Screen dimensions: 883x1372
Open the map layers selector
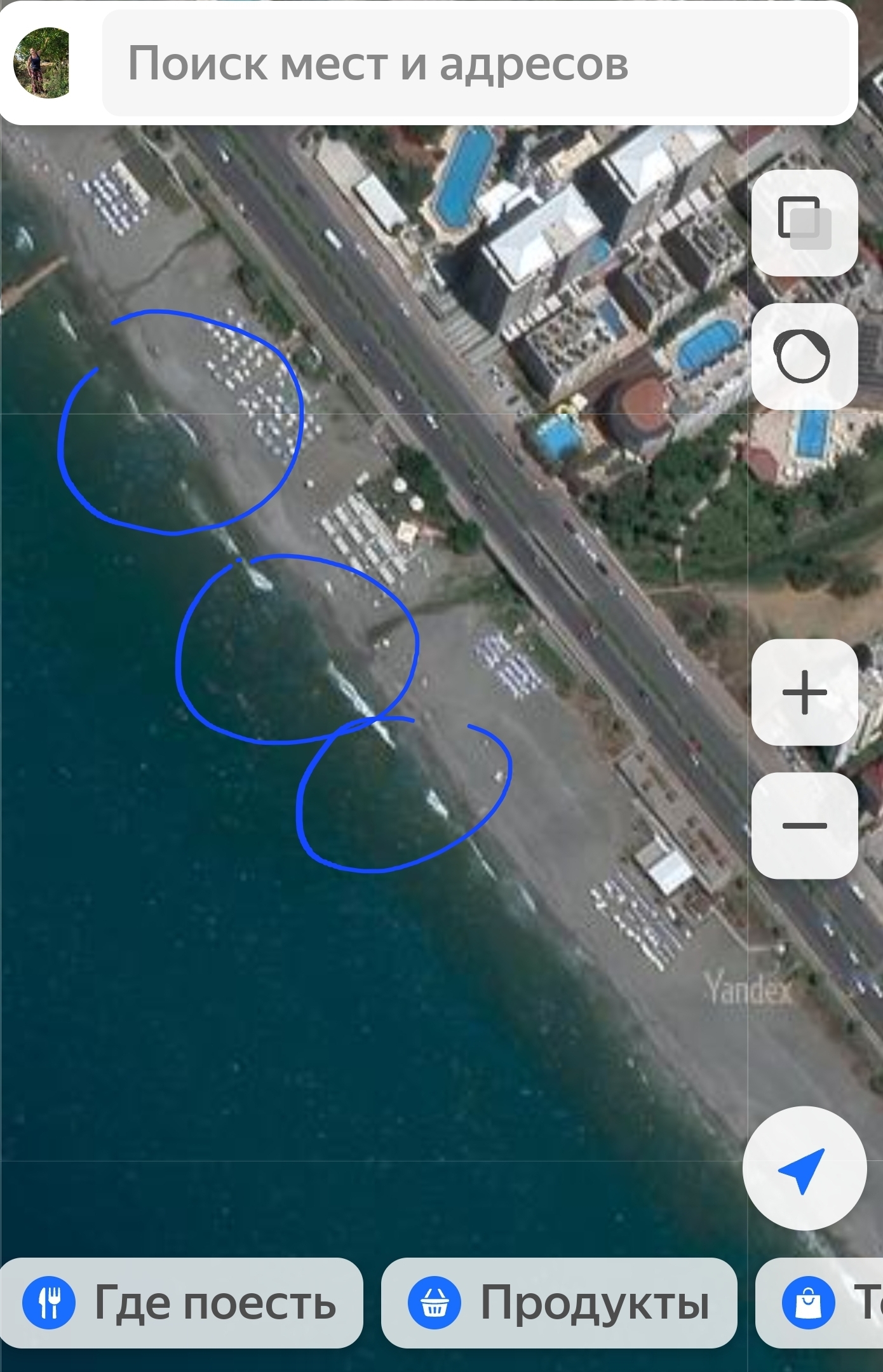coord(804,223)
